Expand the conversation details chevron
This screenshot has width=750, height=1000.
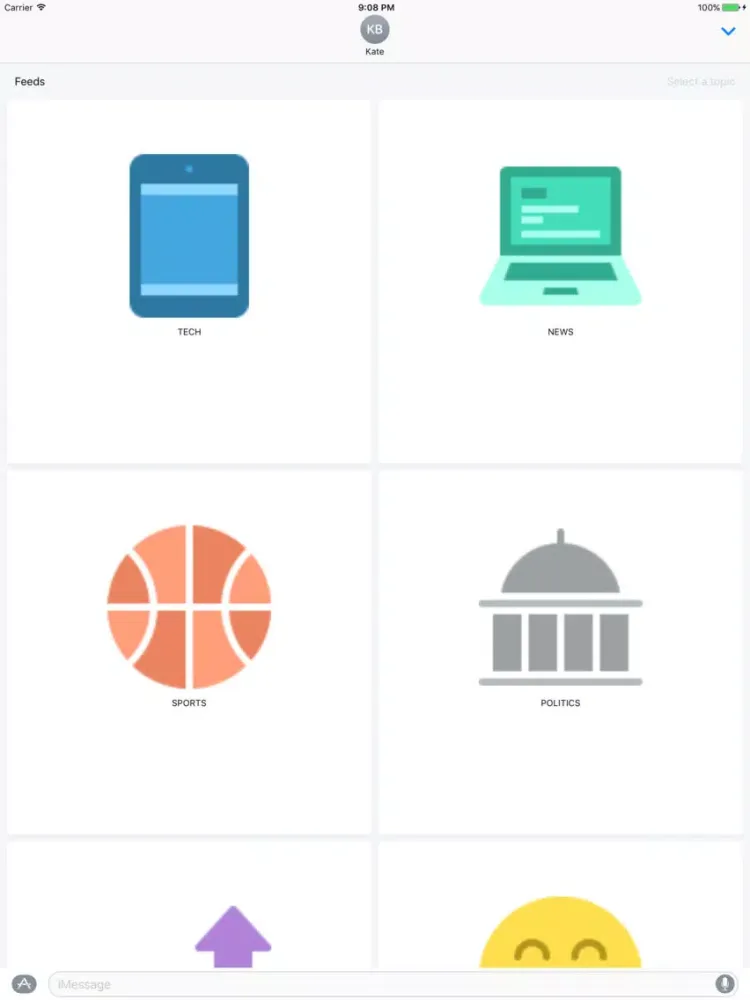coord(728,31)
